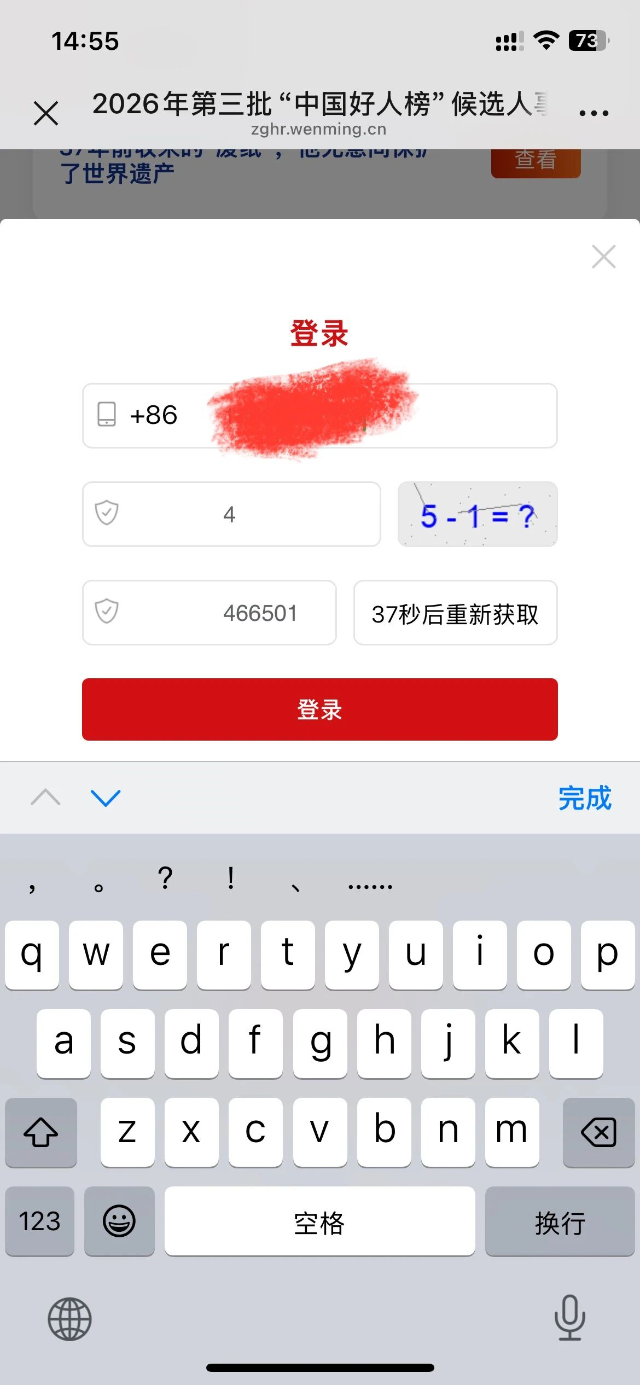Edit the SMS code field showing 466501

click(x=209, y=613)
